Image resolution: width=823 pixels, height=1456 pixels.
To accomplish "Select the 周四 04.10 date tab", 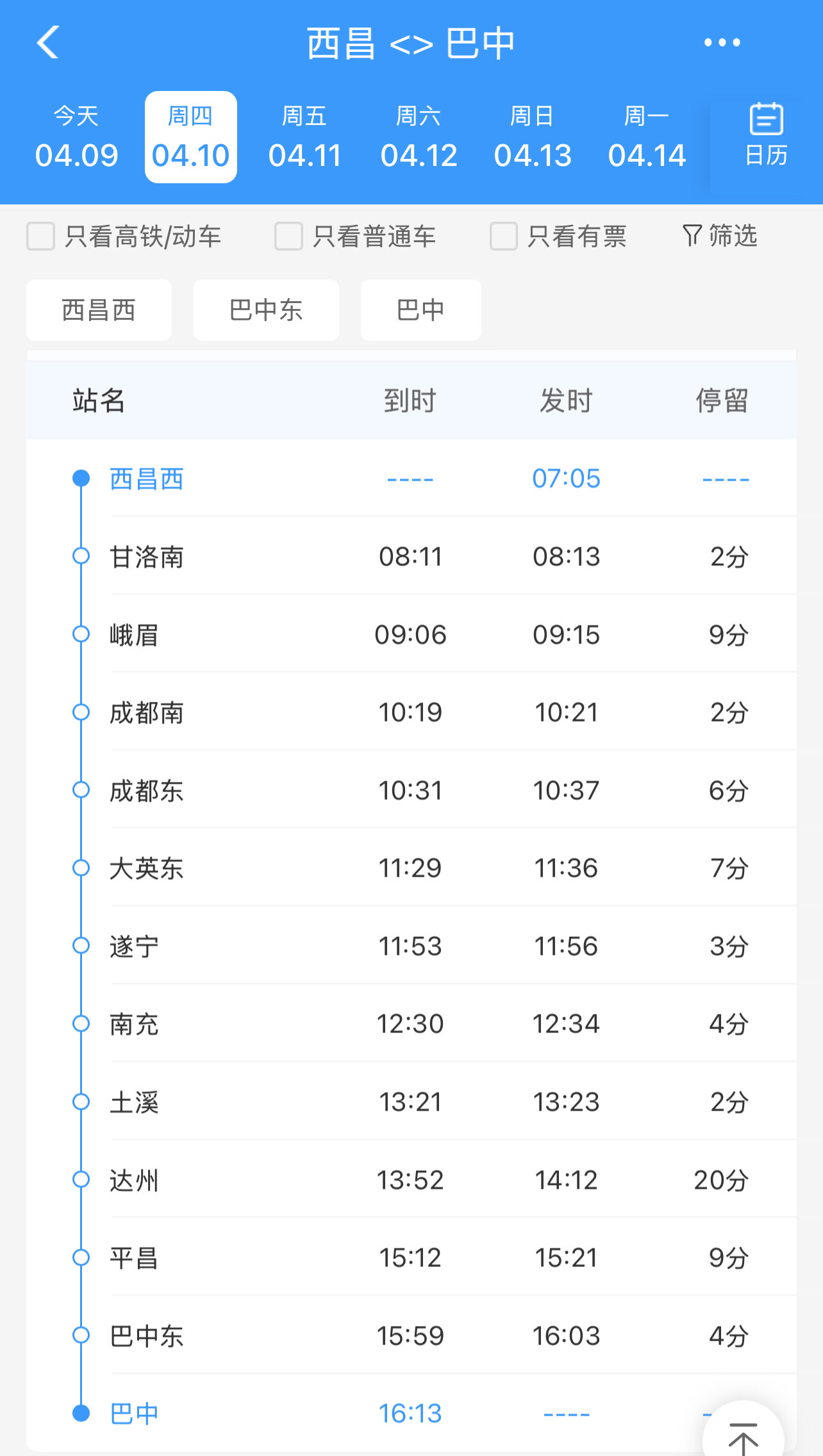I will tap(190, 138).
